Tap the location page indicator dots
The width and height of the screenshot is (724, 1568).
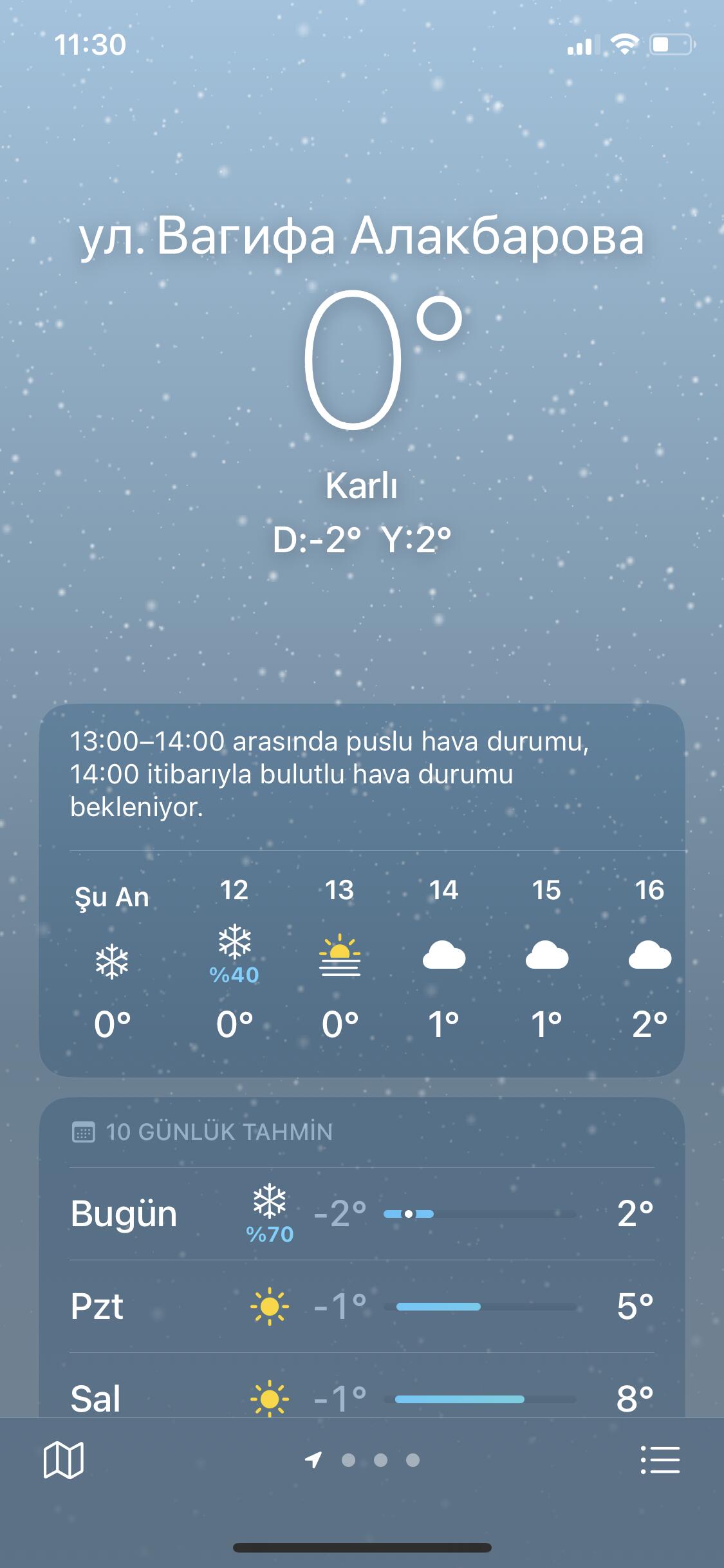pos(363,1460)
